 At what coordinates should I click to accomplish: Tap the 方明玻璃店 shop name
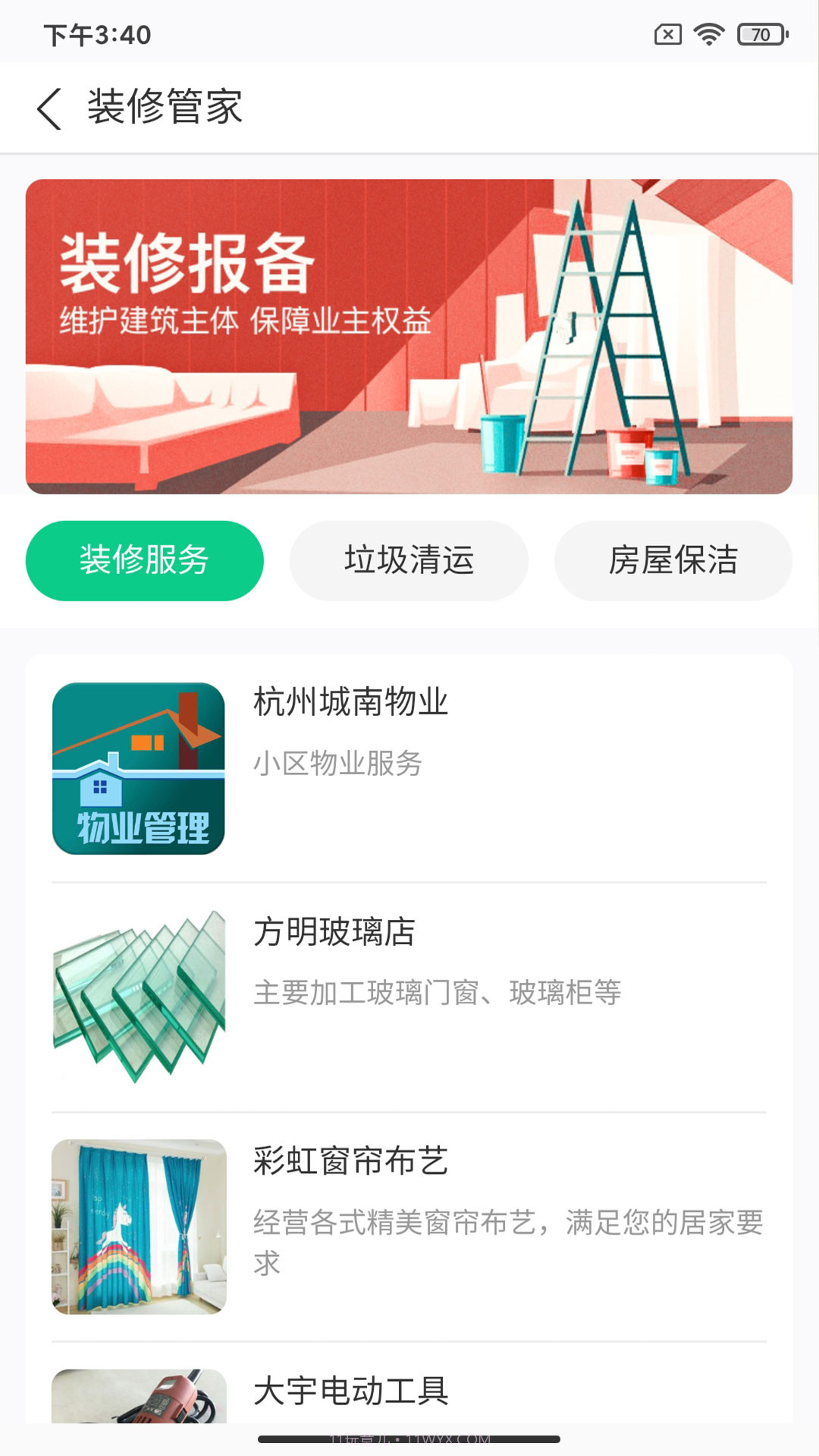[334, 933]
